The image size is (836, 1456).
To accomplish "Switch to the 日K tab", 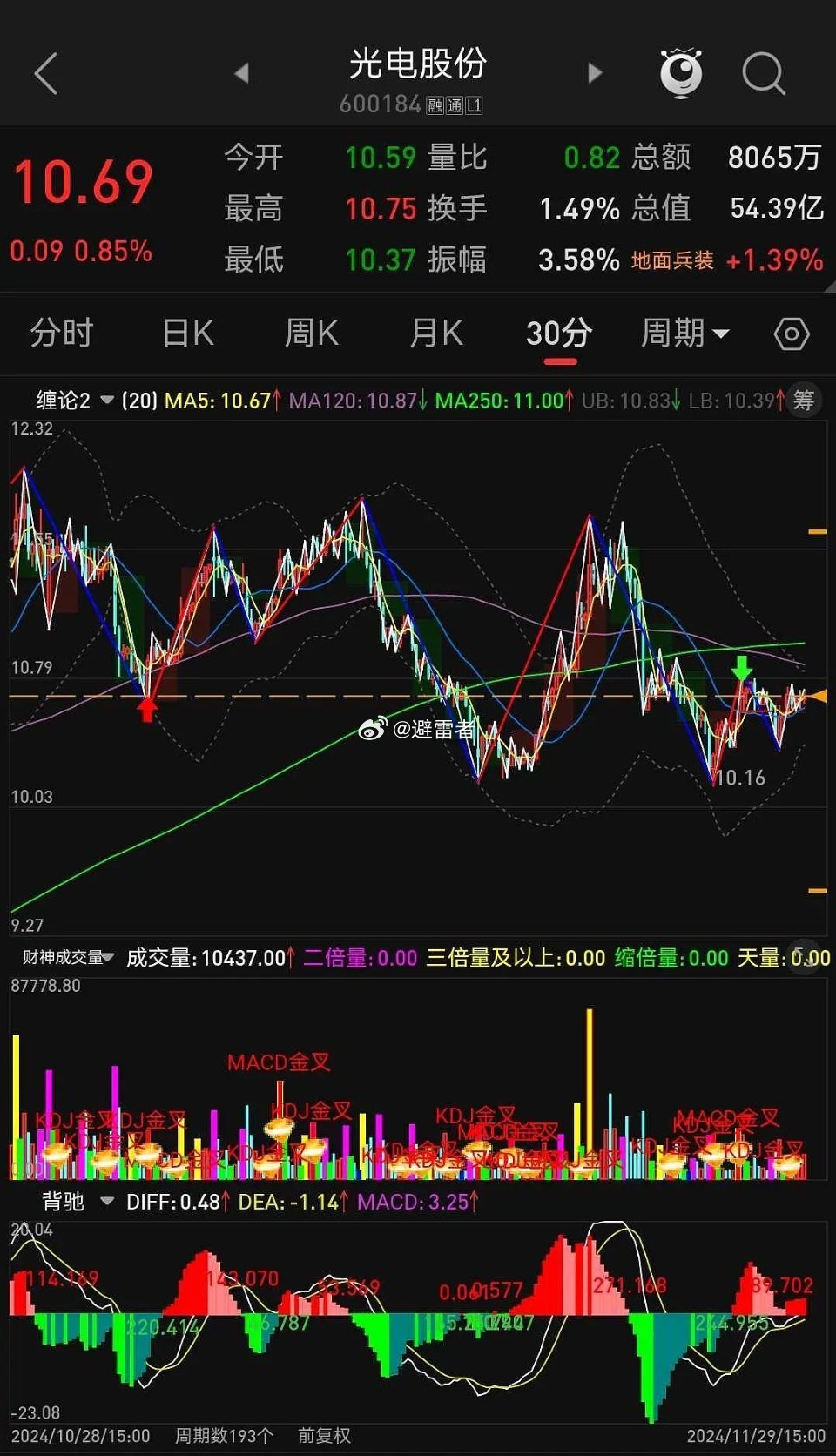I will [x=187, y=333].
